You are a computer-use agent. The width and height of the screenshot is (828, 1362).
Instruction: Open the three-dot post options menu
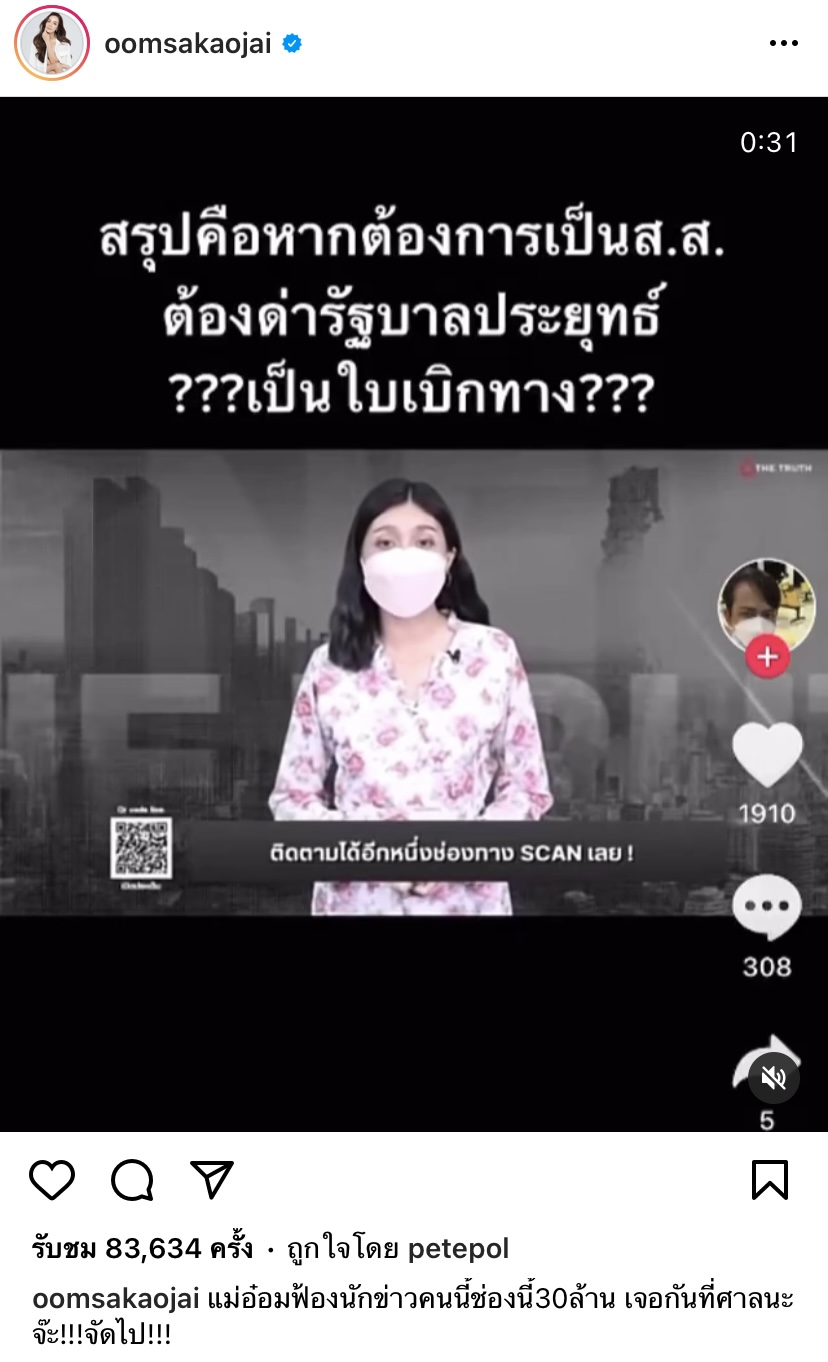783,44
